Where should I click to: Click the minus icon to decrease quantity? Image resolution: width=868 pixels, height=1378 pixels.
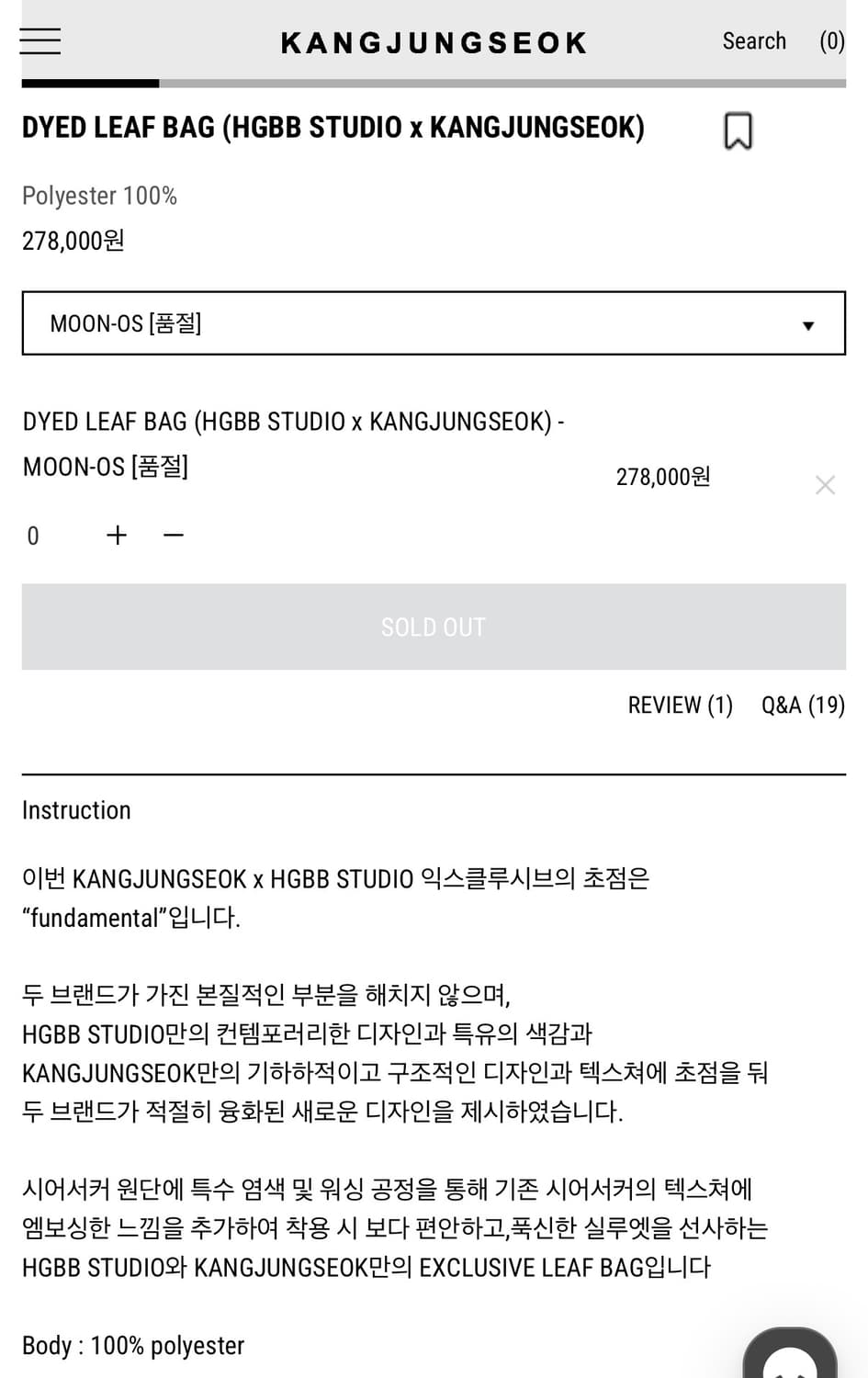[x=174, y=535]
